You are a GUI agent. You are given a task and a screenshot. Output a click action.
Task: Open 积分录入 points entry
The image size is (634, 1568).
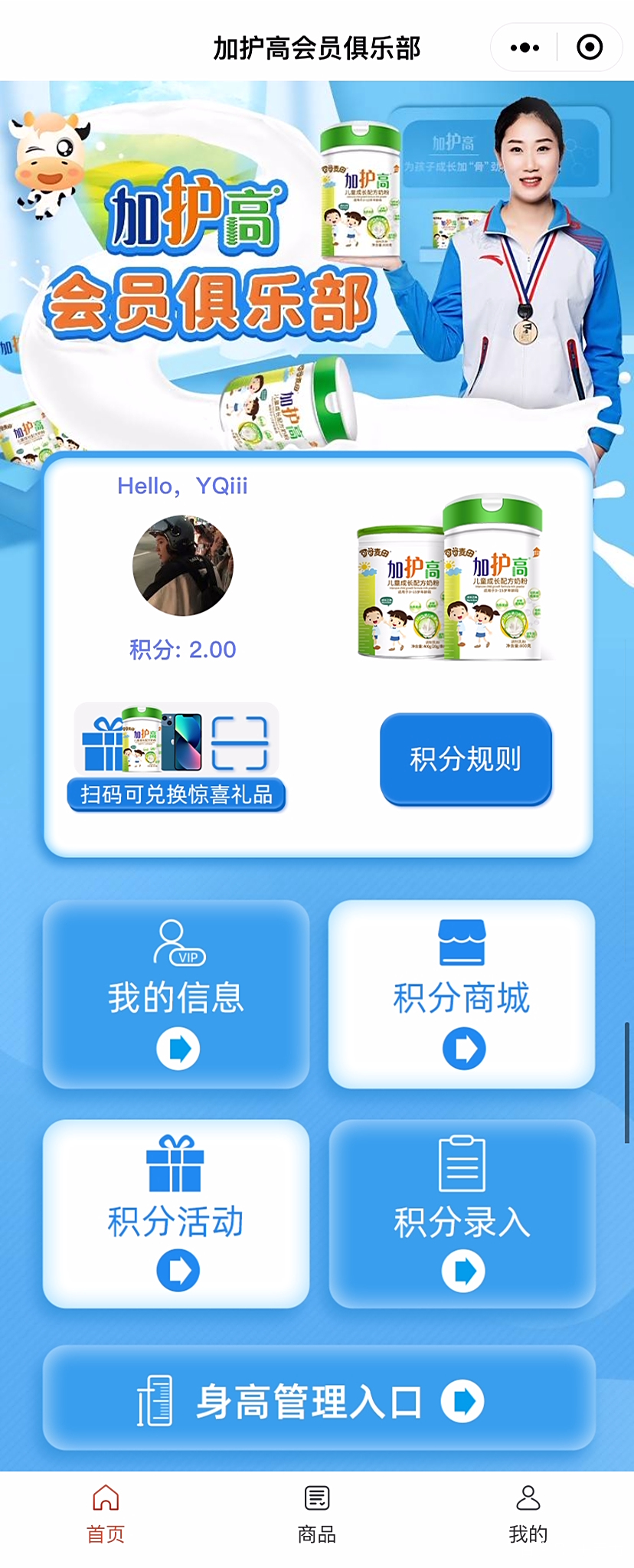[x=462, y=1214]
